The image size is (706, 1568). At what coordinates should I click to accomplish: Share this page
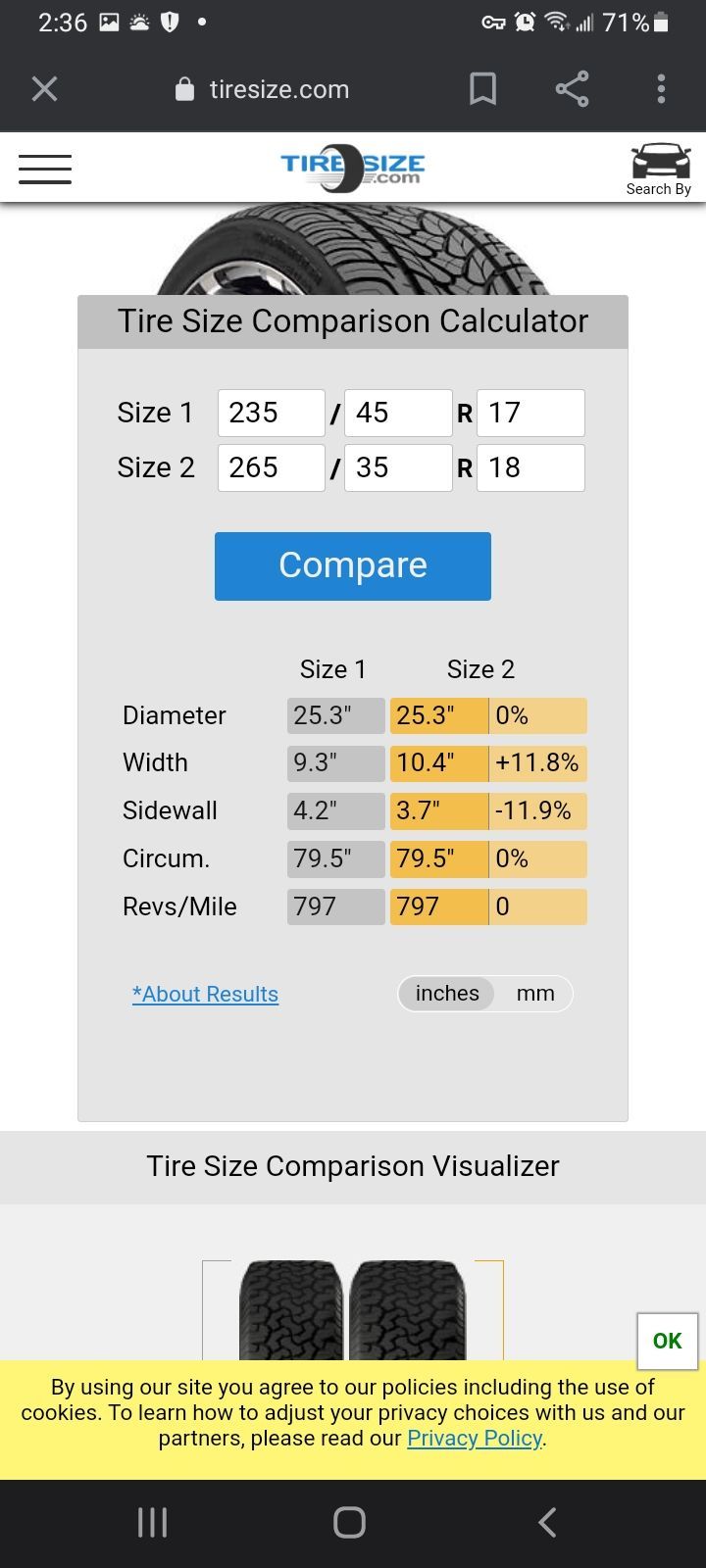(x=572, y=89)
